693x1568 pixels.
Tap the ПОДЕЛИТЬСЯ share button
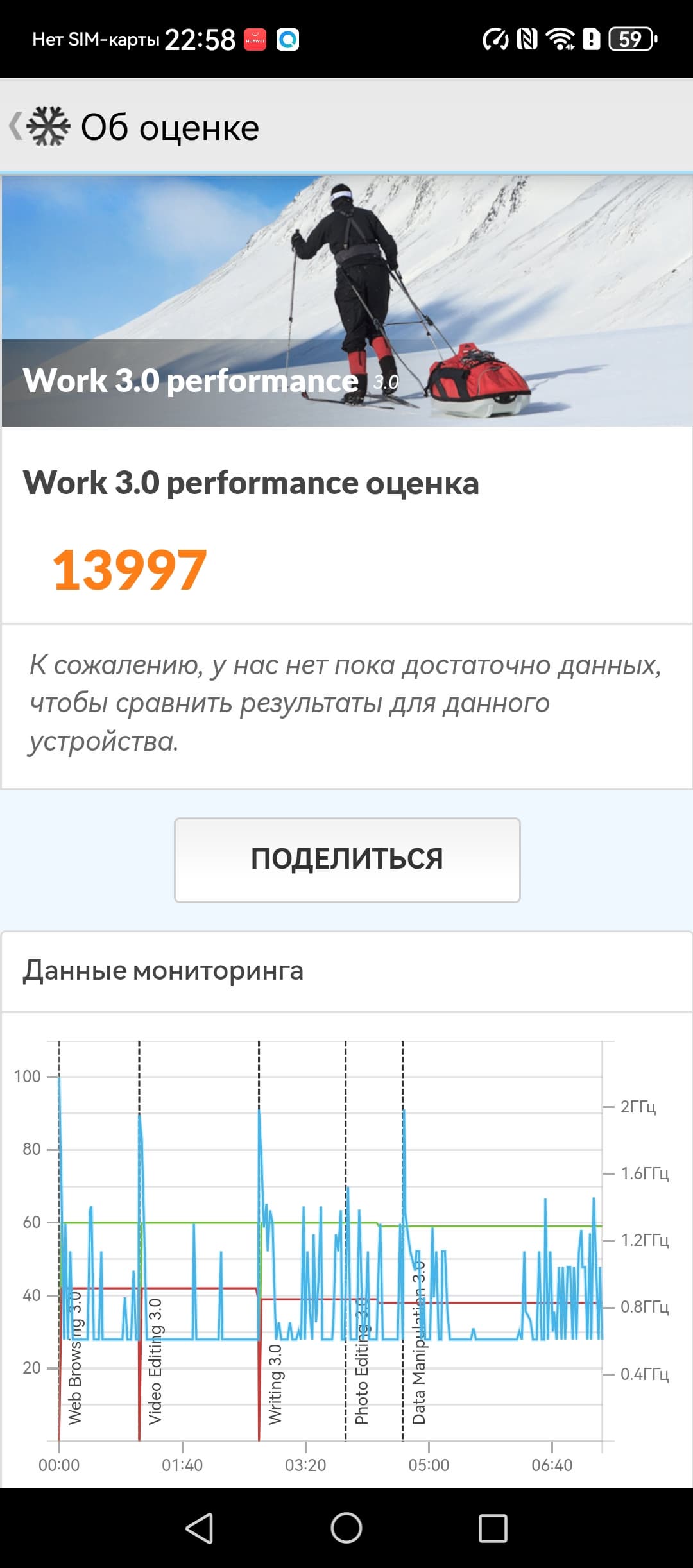(346, 860)
